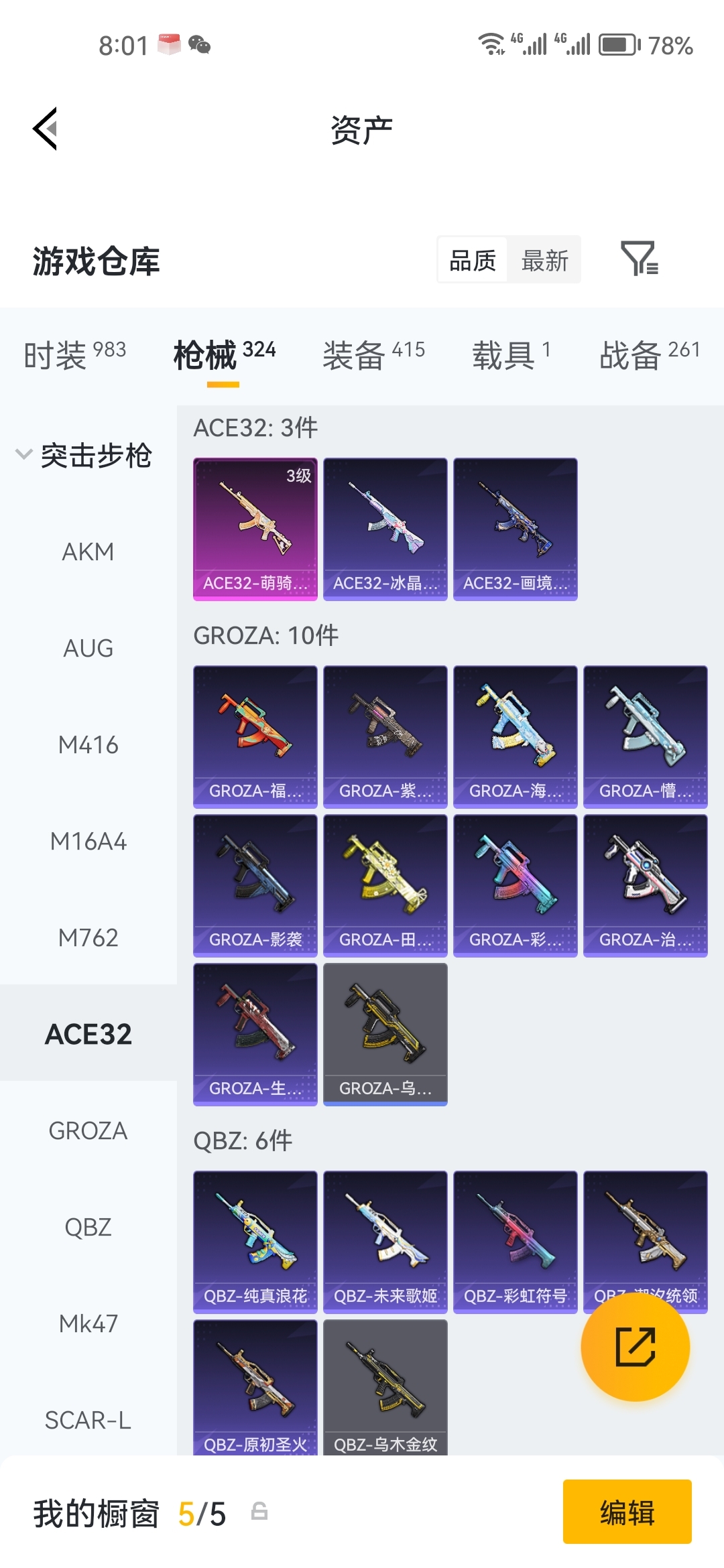
Task: Open the QBZ-纯真浪花 skin tile
Action: point(255,1242)
